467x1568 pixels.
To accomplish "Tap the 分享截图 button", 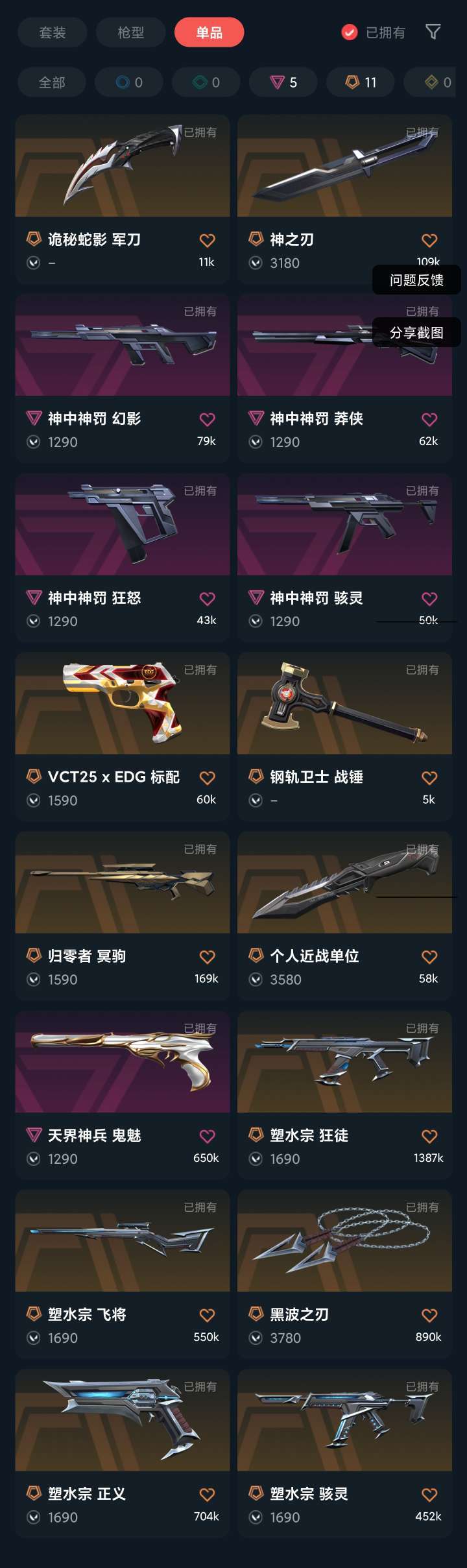I will pos(416,333).
